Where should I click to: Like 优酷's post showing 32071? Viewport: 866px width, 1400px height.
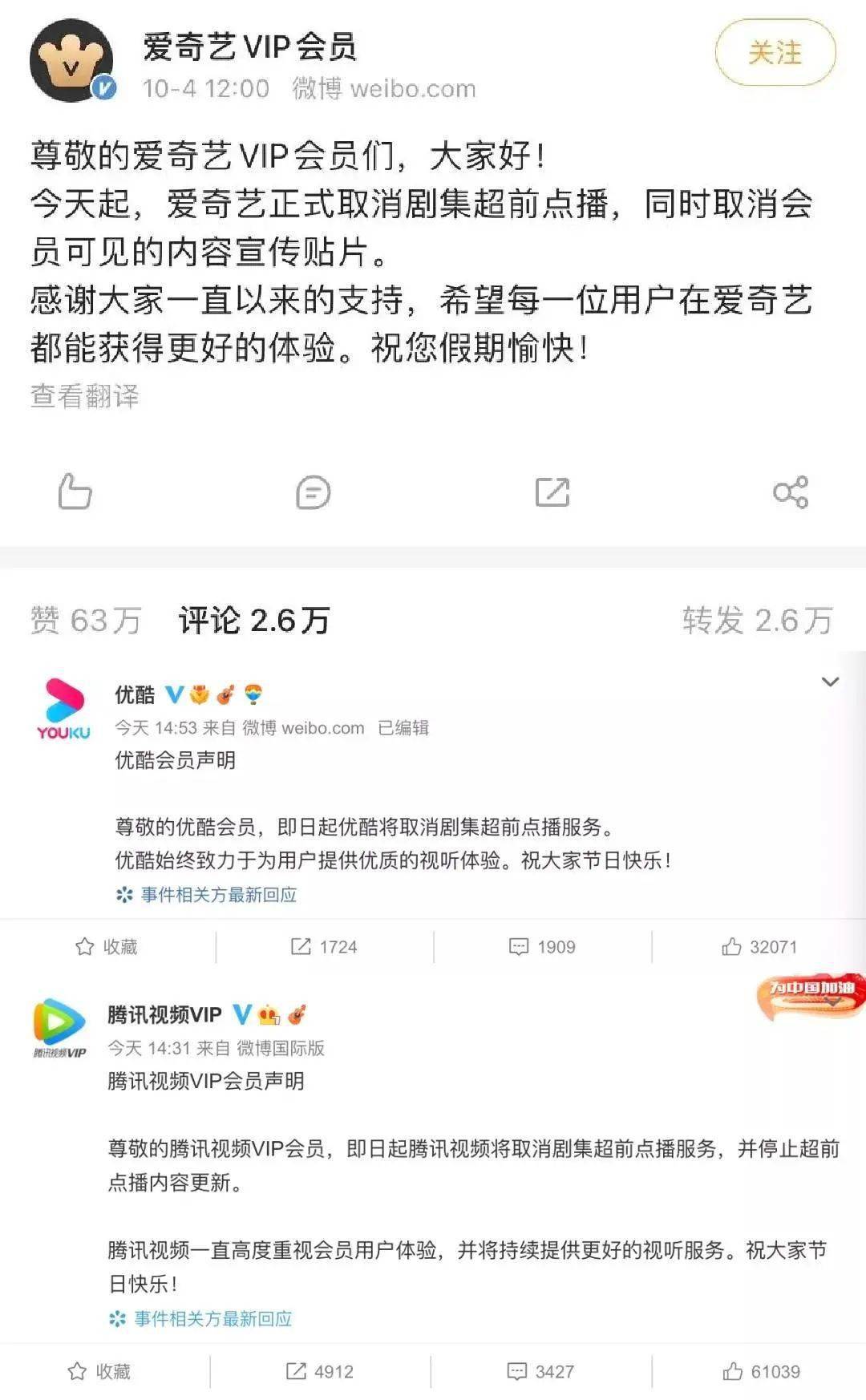(759, 946)
